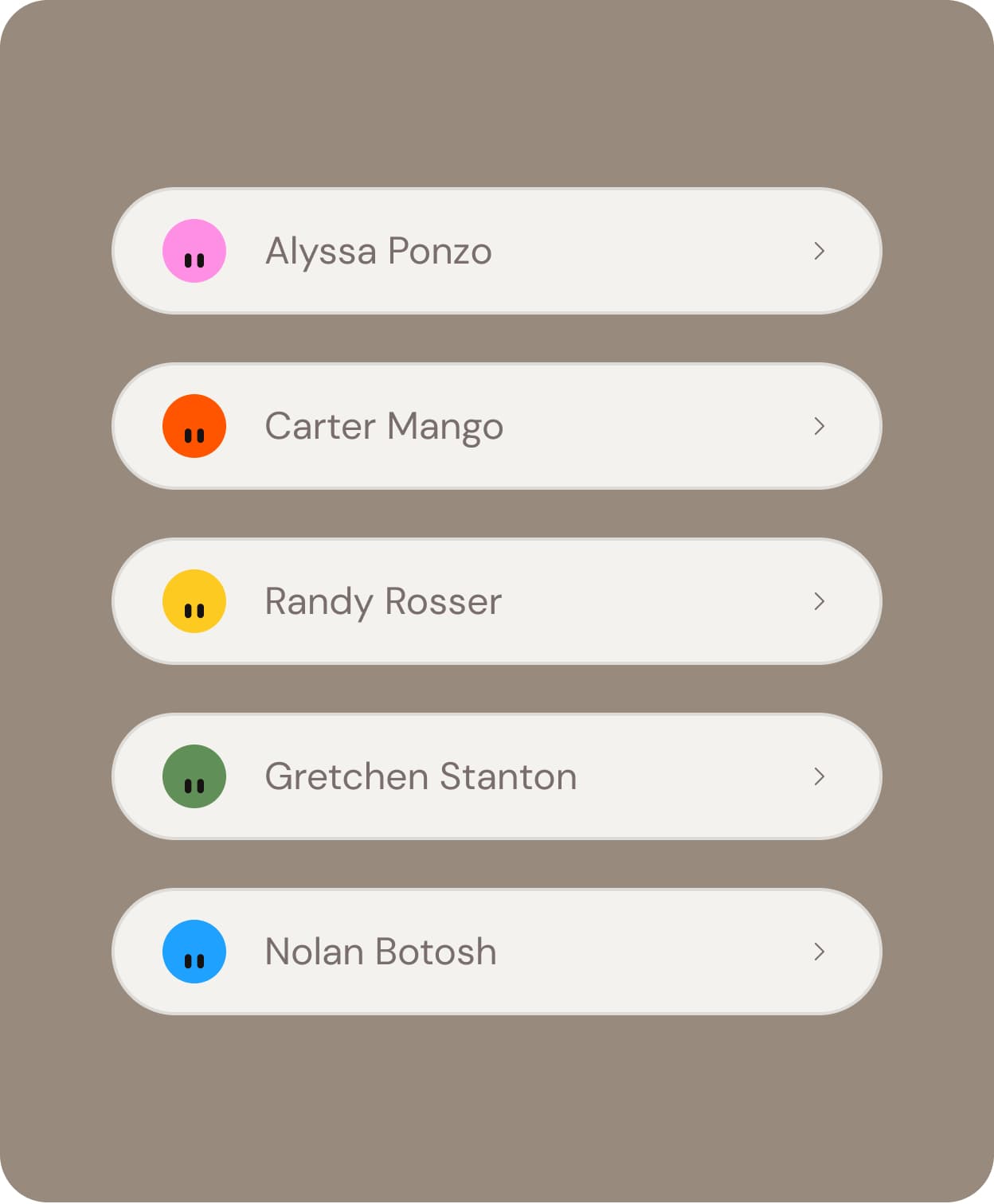
Task: Click Nolan Botosh's blue avatar icon
Action: click(x=194, y=952)
